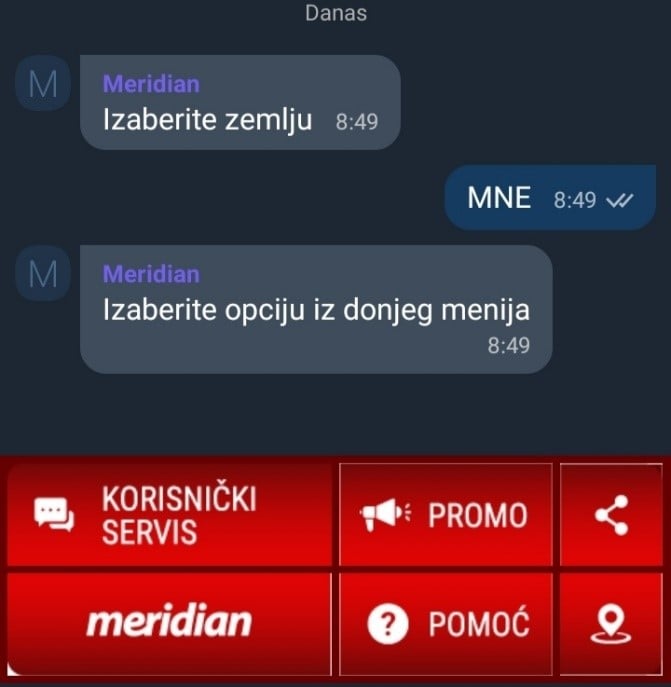Select the Pomoć help option
This screenshot has width=671, height=687.
click(445, 625)
